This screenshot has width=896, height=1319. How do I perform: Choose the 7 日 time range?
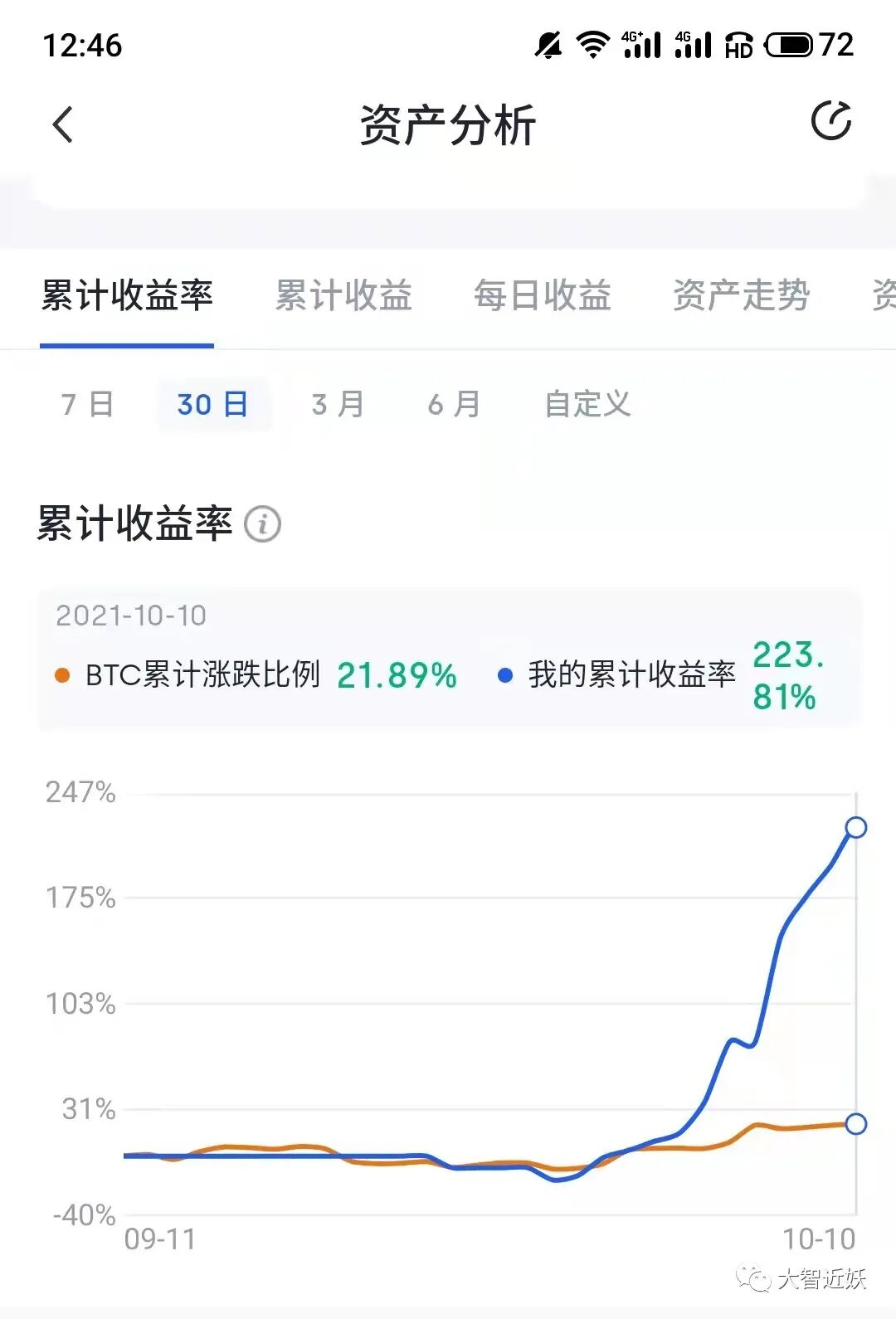(87, 404)
